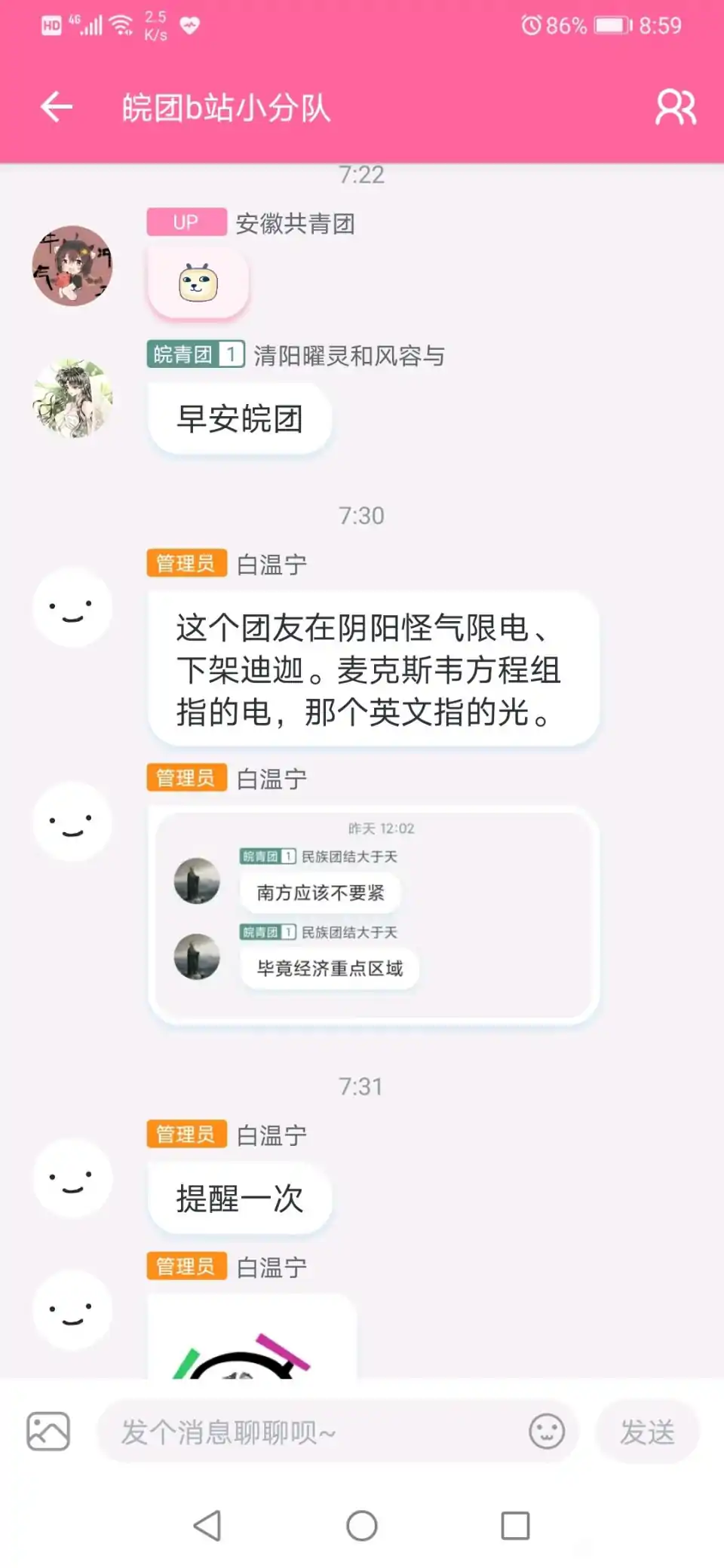View 安徽共青团's profile avatar

coord(72,265)
